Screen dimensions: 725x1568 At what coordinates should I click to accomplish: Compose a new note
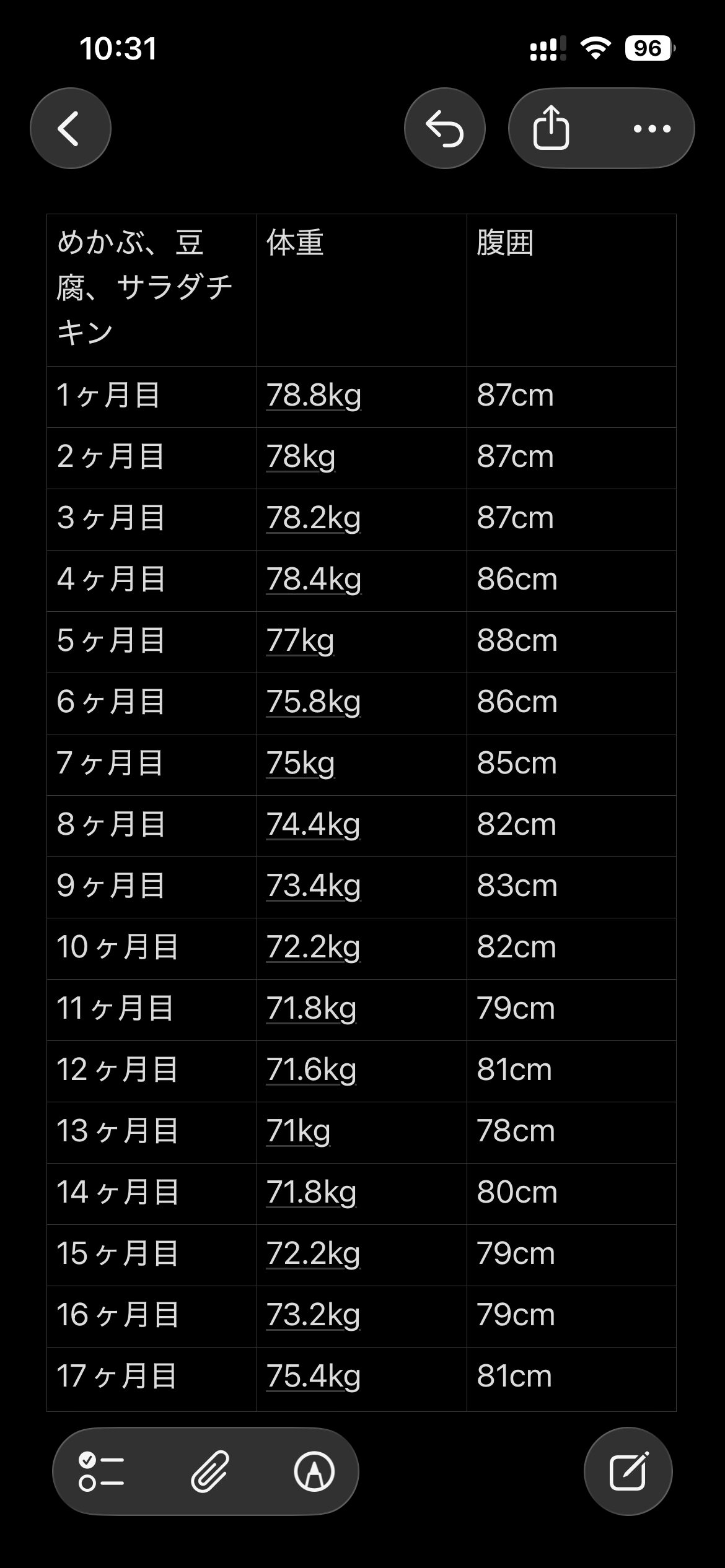[628, 1471]
